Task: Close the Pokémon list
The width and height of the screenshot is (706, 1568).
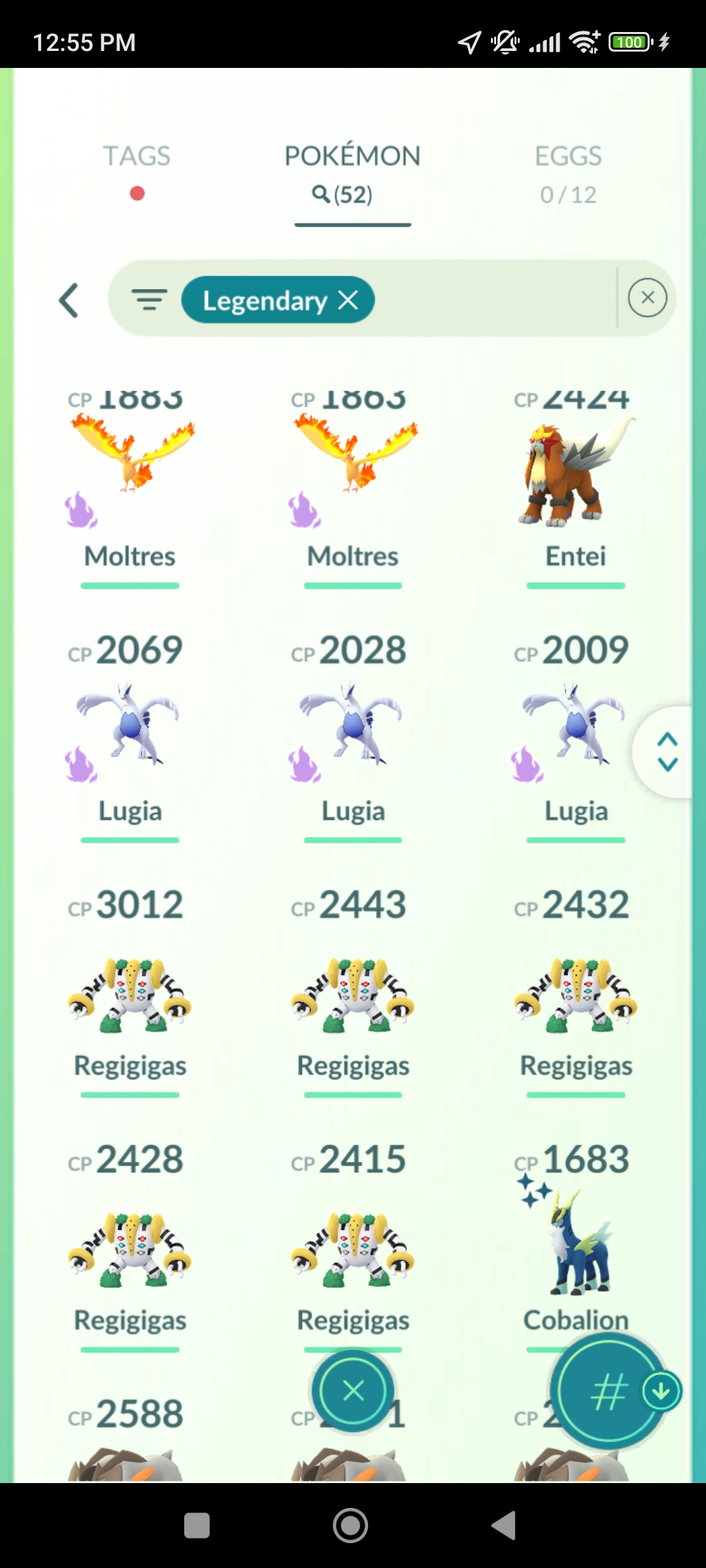Action: coord(353,1390)
